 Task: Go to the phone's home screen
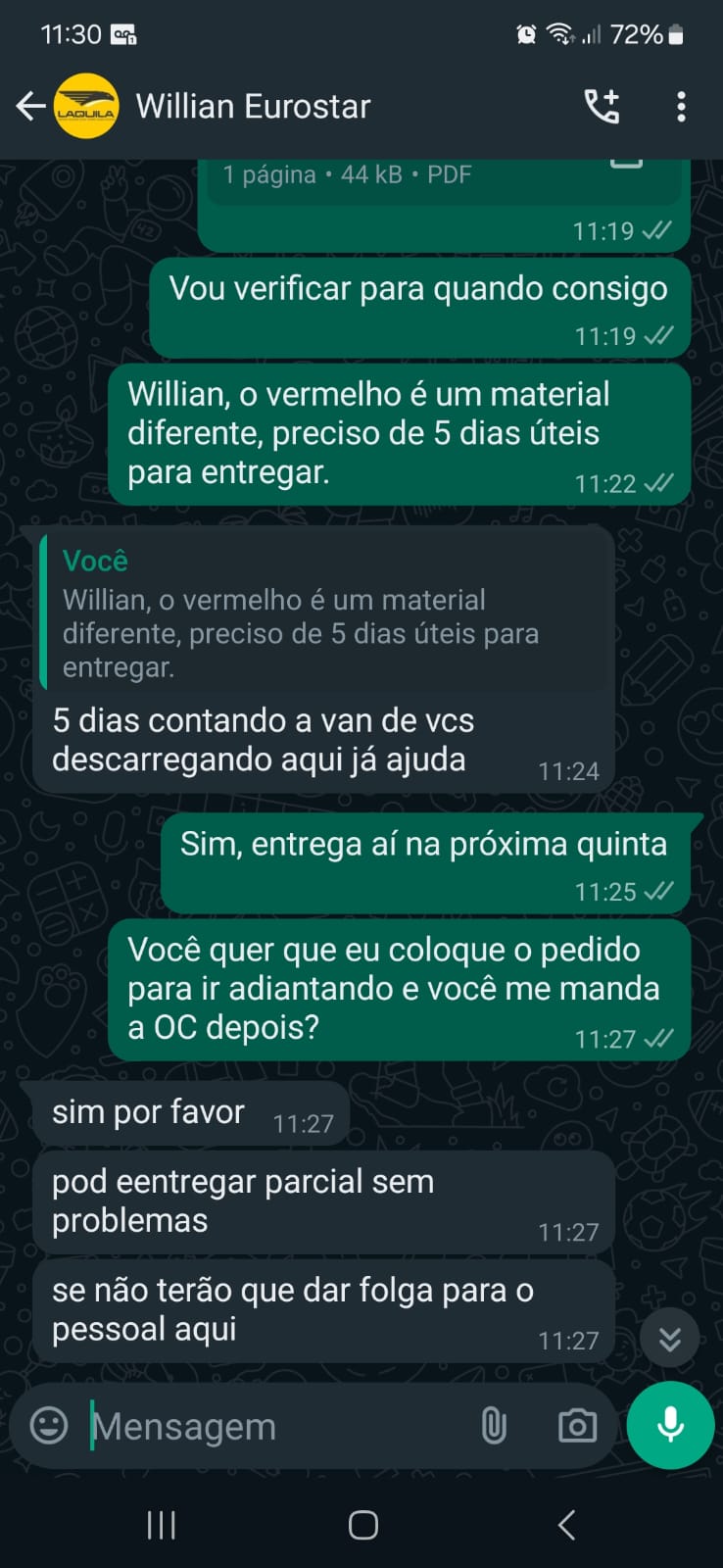click(362, 1525)
